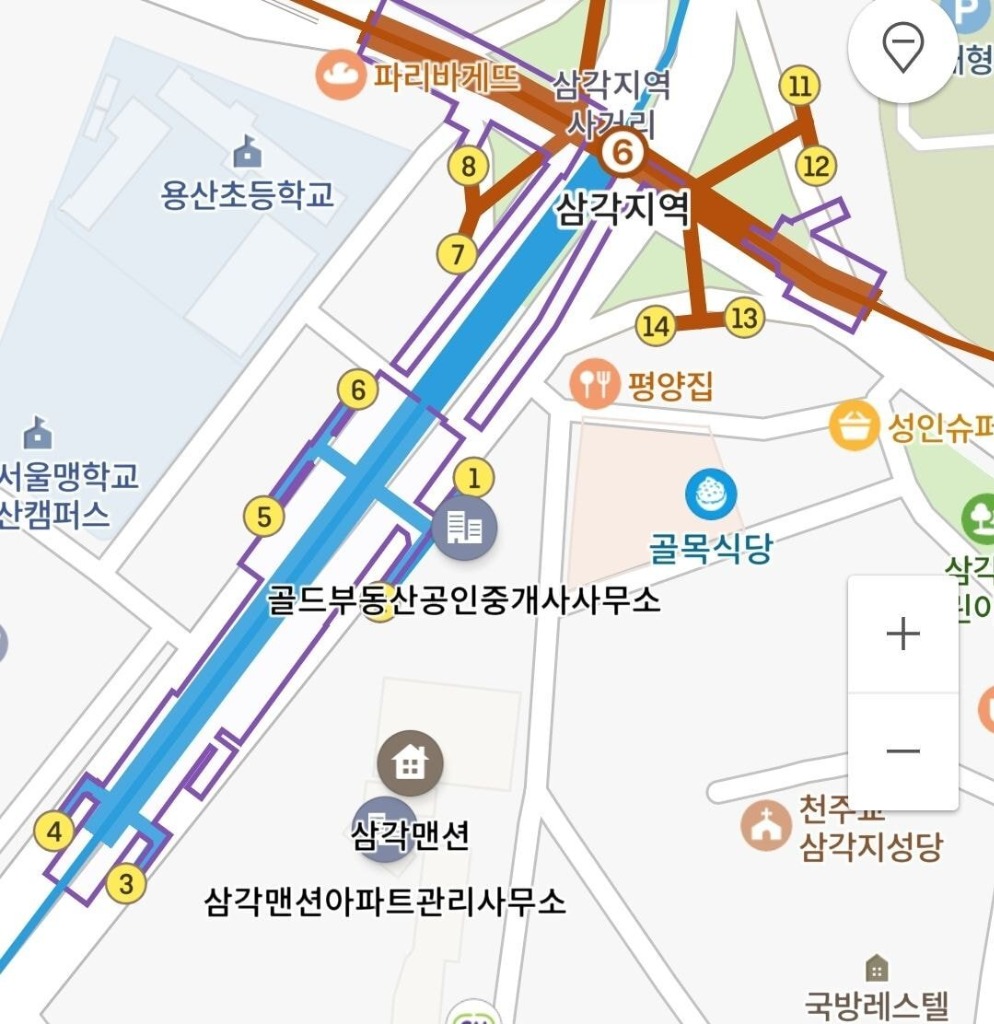The image size is (994, 1024).
Task: Open the 천주교 삼각지성당 church marker
Action: coord(766,825)
